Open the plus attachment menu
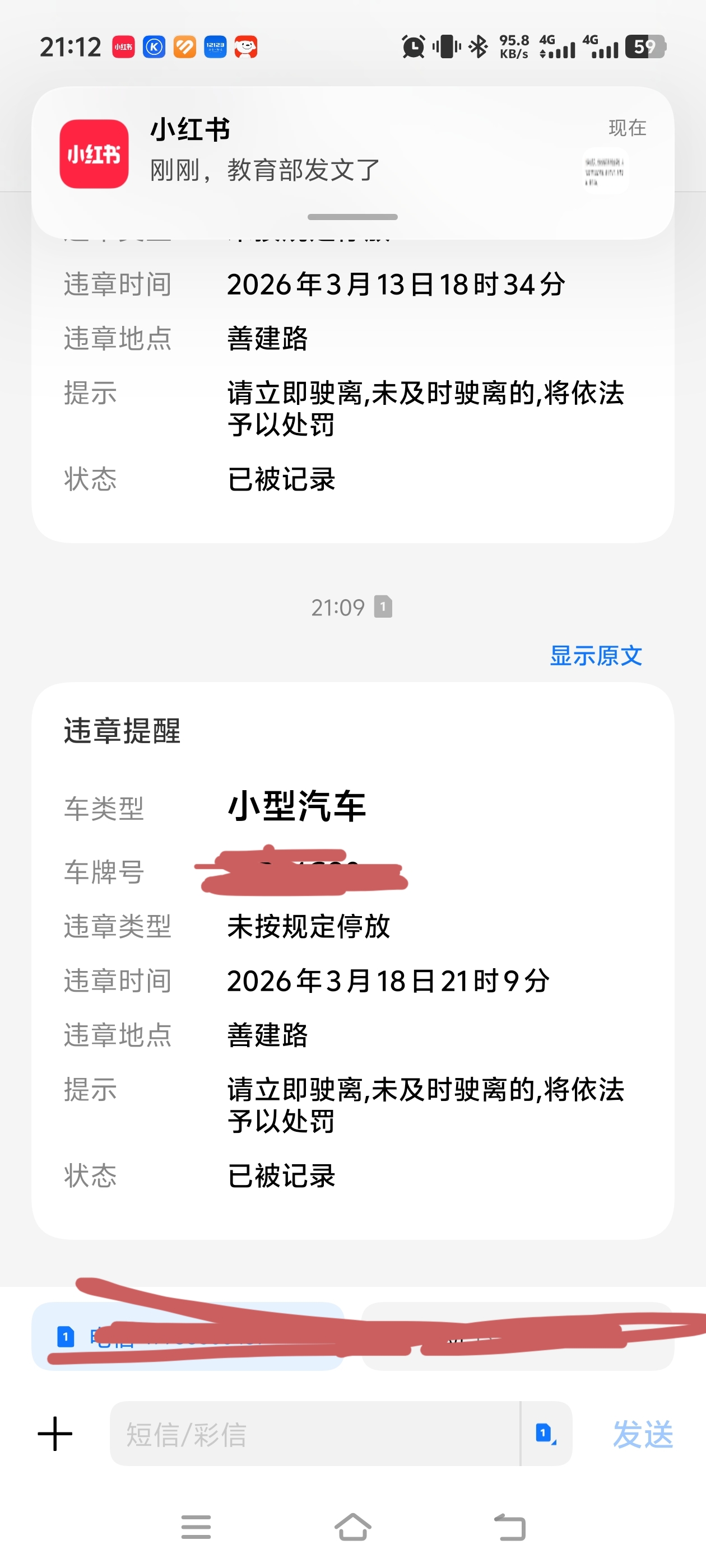Screen dimensions: 706x1568 (55, 1434)
